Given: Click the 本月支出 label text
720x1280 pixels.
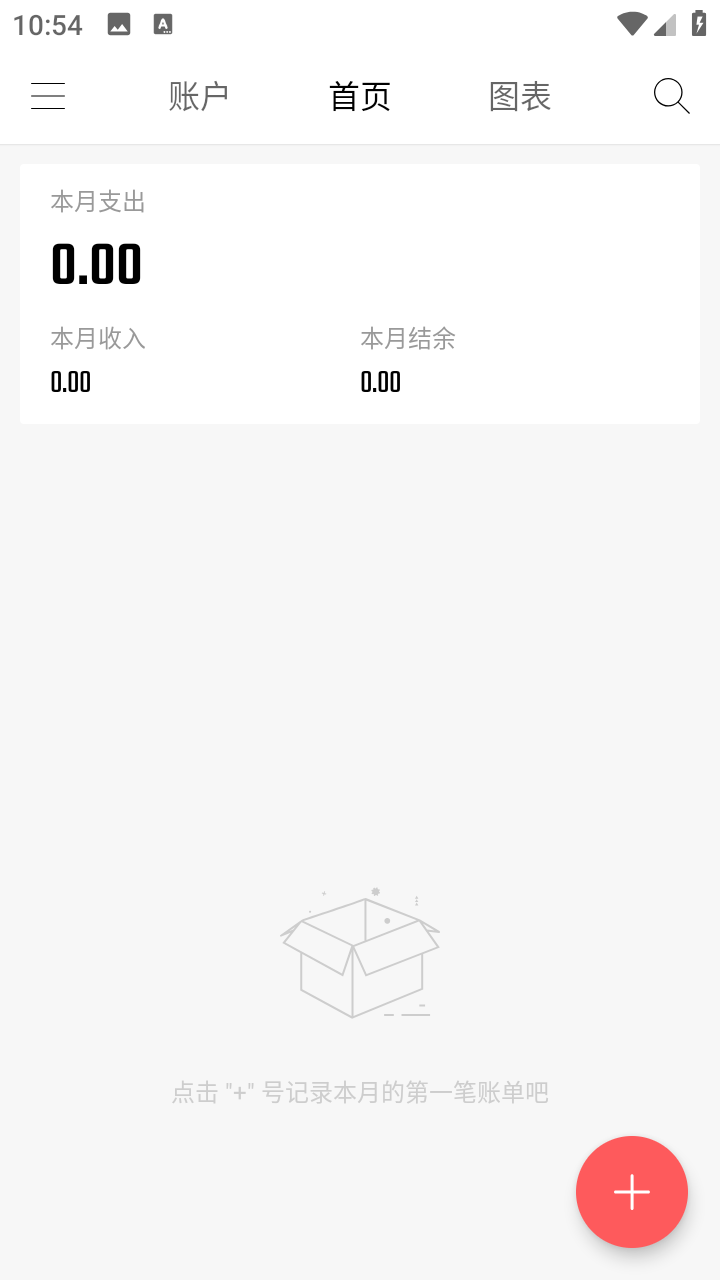Looking at the screenshot, I should point(98,201).
